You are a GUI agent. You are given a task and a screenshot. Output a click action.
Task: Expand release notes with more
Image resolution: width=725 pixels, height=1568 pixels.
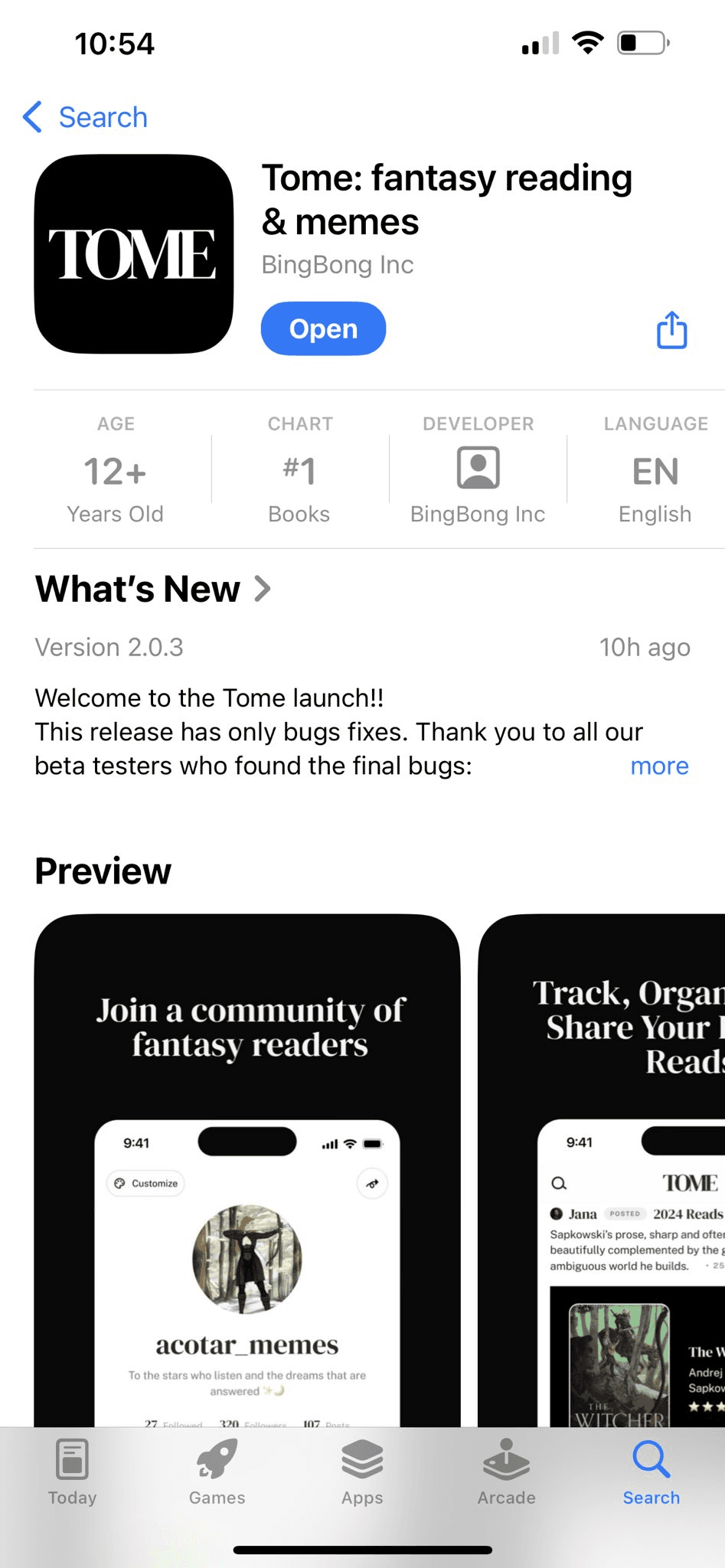tap(659, 766)
